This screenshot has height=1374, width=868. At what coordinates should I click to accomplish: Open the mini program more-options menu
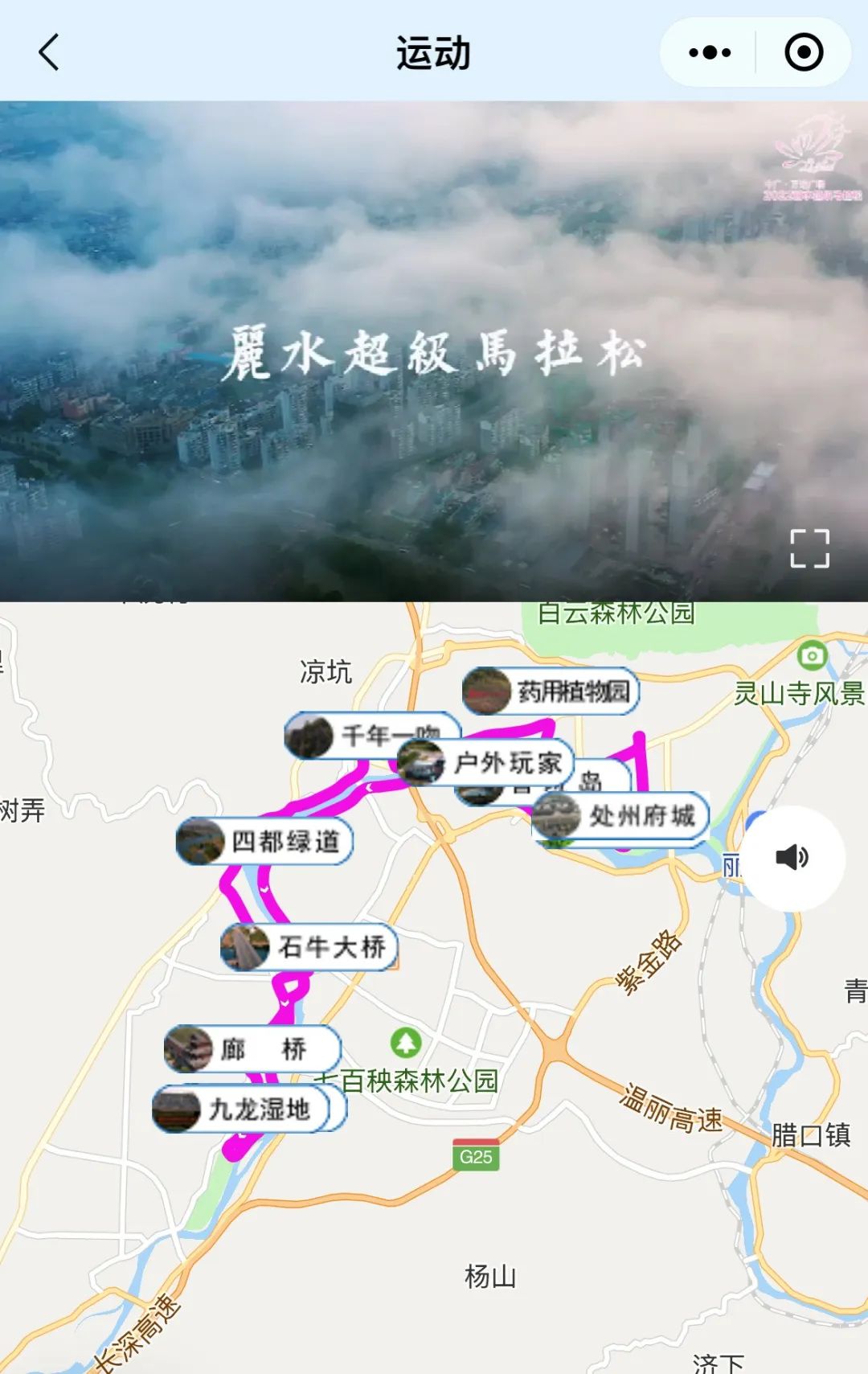(710, 53)
